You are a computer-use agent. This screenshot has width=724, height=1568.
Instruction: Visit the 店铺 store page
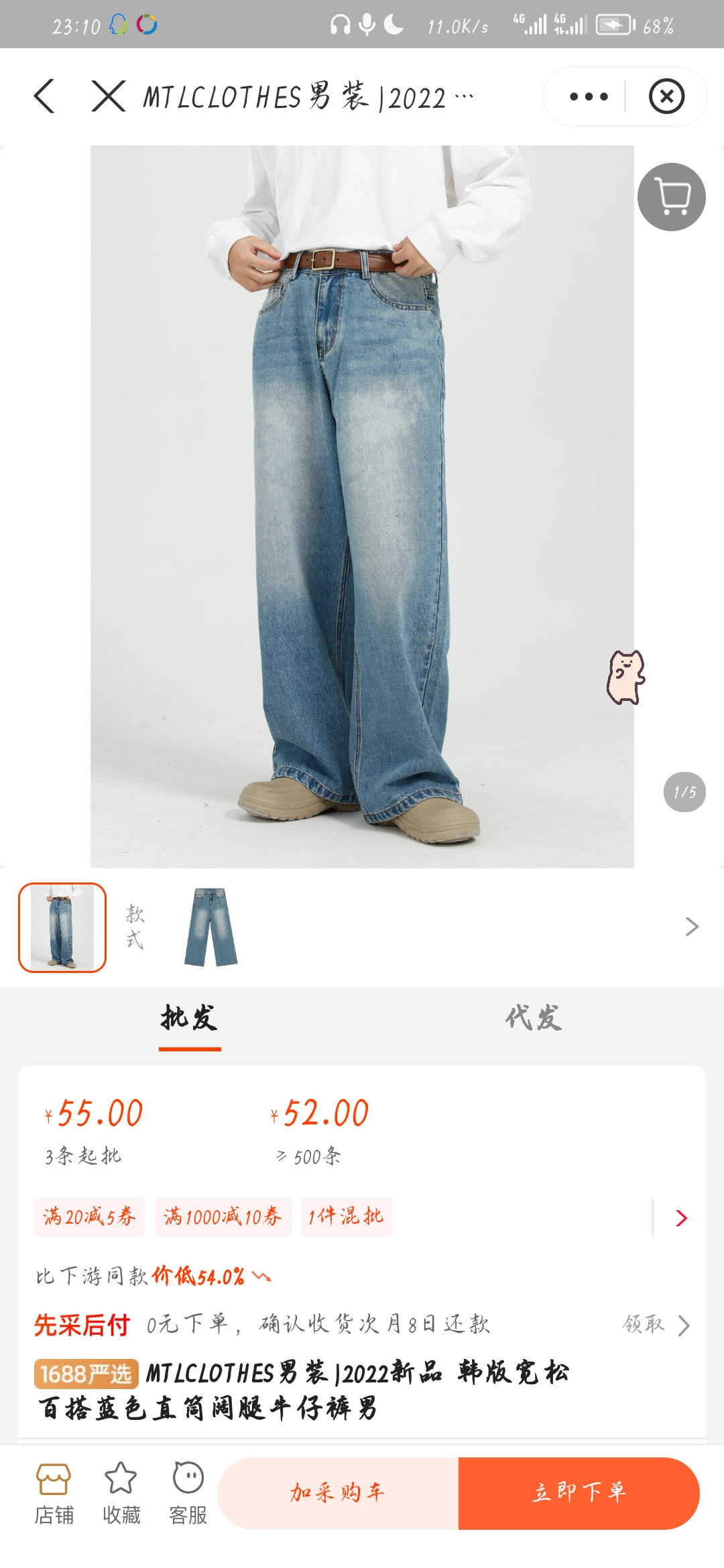[54, 1494]
